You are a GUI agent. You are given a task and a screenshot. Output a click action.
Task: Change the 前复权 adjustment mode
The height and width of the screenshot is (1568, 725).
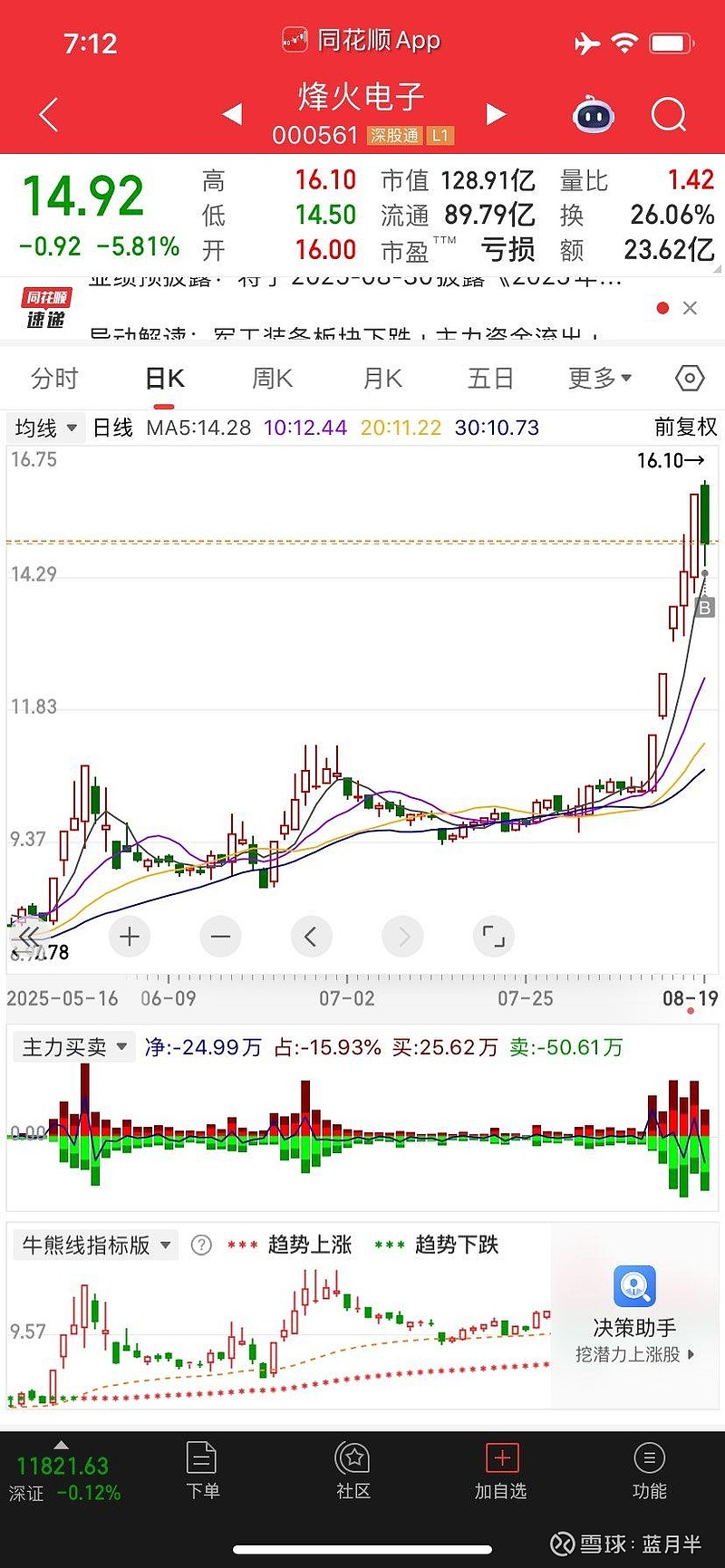(685, 428)
